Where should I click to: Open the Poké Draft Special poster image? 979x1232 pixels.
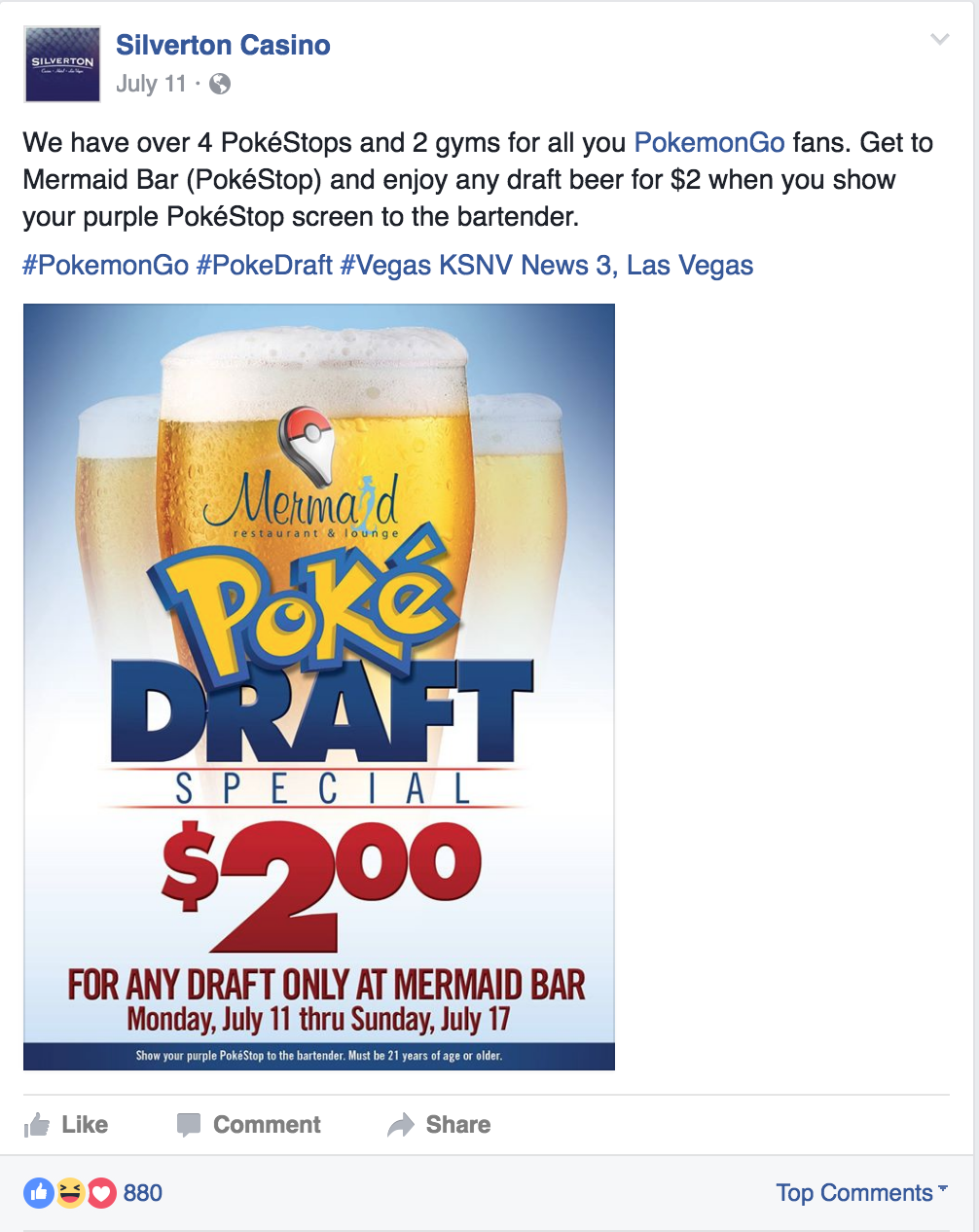pos(319,686)
